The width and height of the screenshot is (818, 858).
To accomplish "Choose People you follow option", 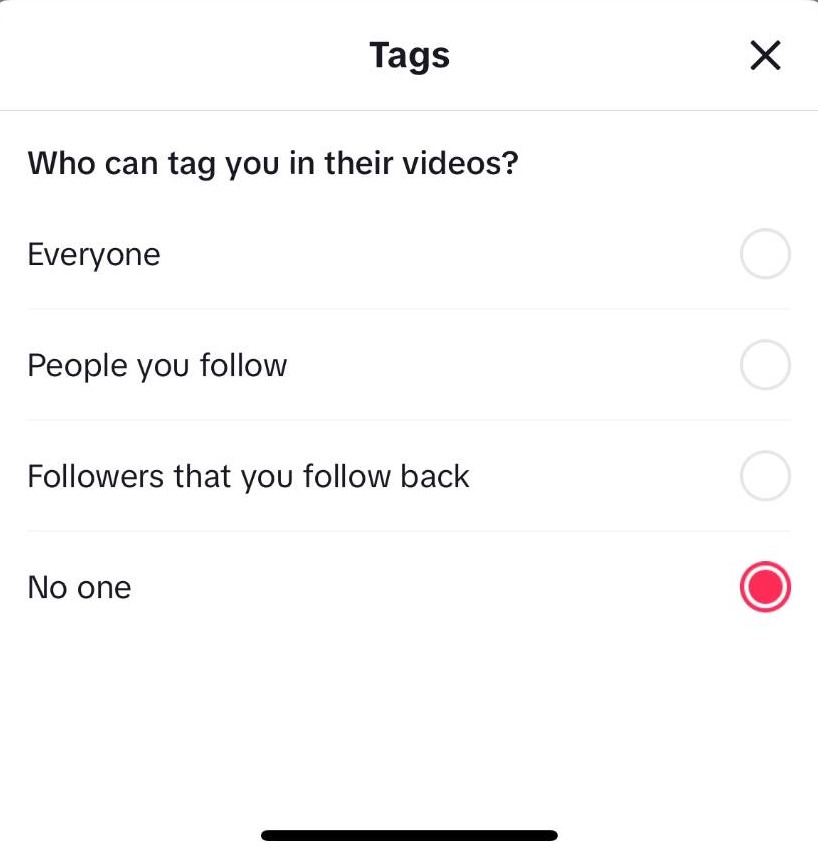I will [x=765, y=365].
